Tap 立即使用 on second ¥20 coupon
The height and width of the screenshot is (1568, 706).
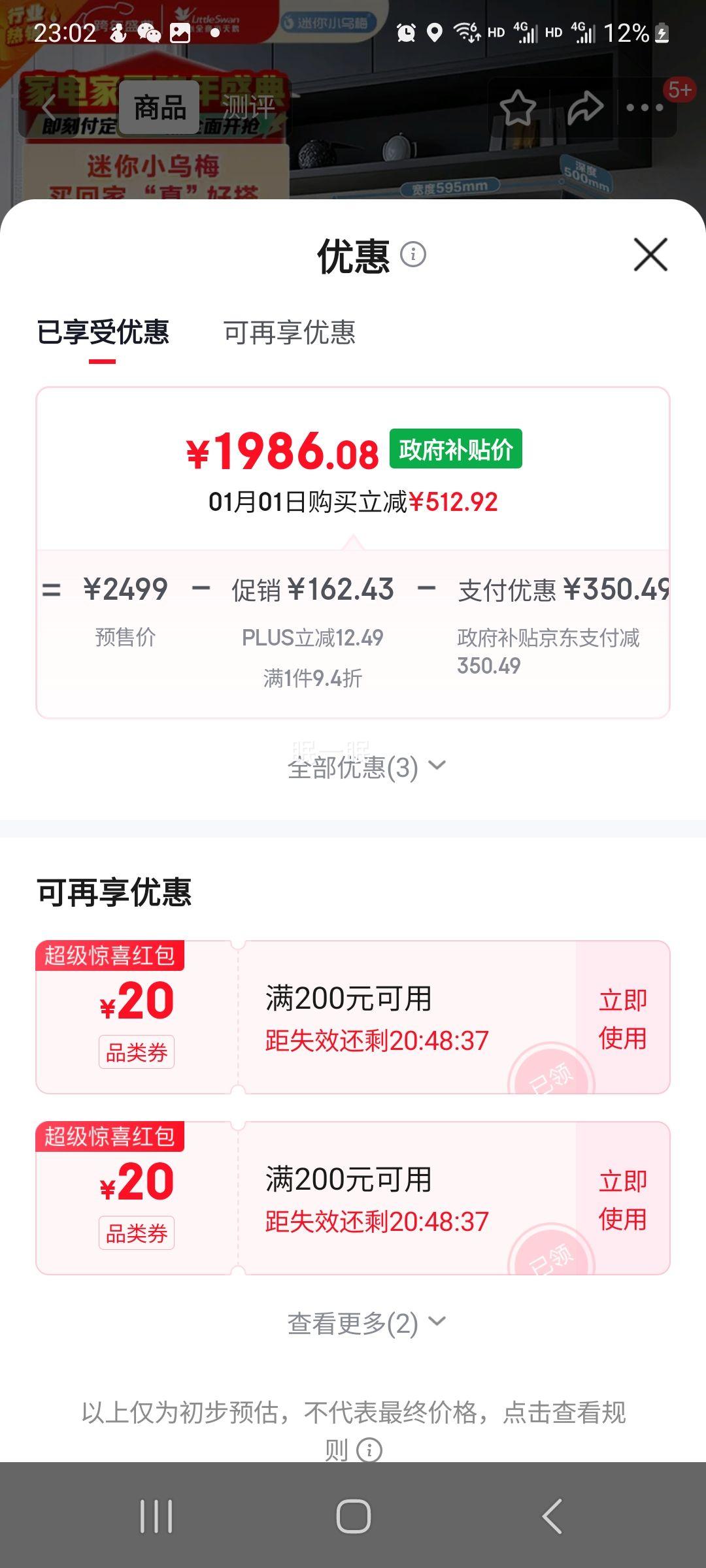(x=624, y=1199)
